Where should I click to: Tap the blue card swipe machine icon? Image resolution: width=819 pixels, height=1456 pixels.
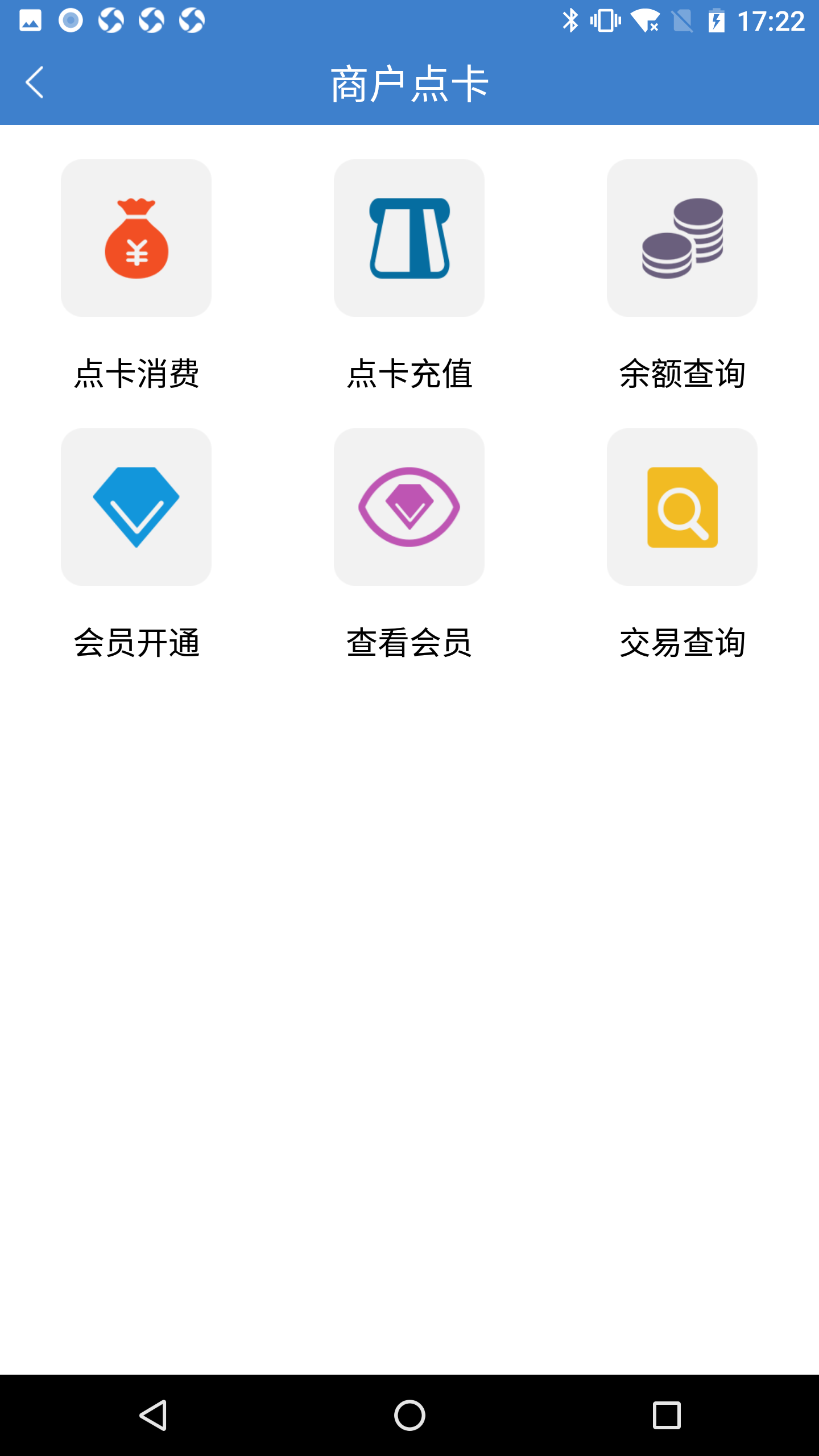pyautogui.click(x=409, y=237)
